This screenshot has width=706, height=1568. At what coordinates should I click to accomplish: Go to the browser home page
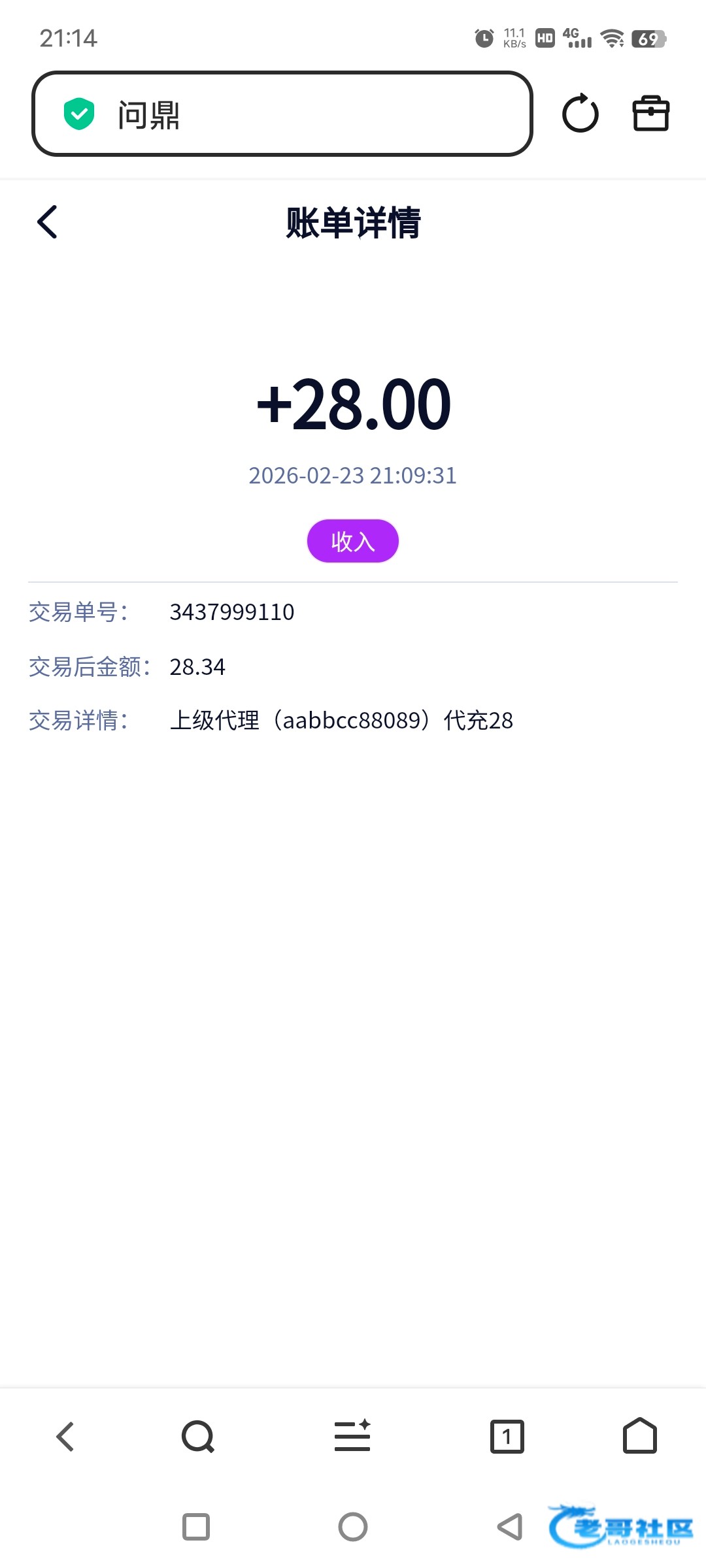tap(639, 1437)
